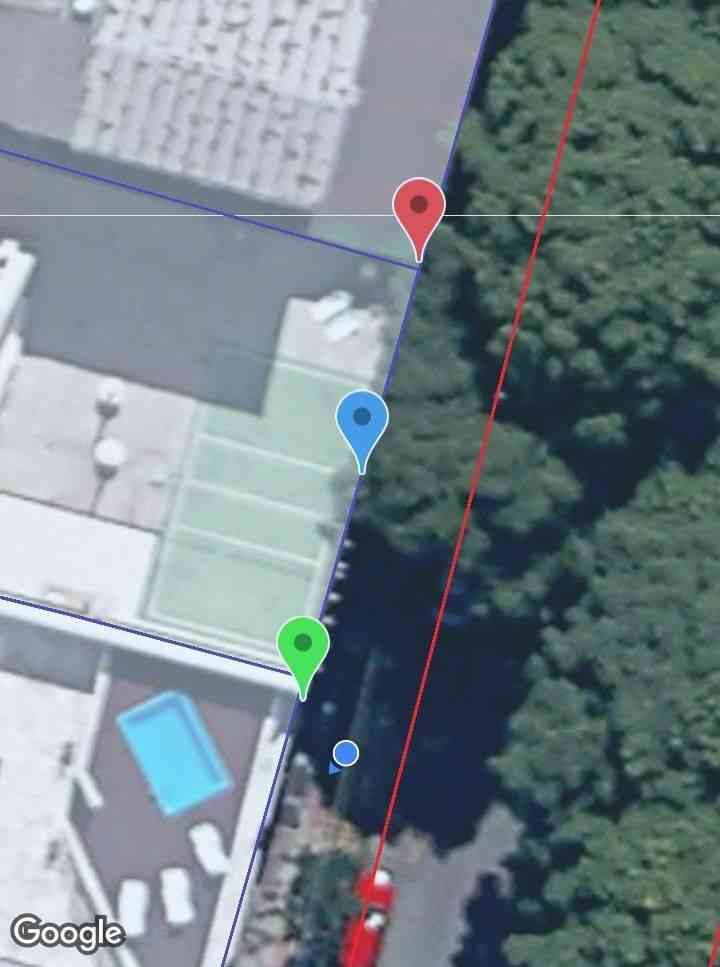This screenshot has height=967, width=720.
Task: Tap the blue current location dot
Action: point(346,752)
